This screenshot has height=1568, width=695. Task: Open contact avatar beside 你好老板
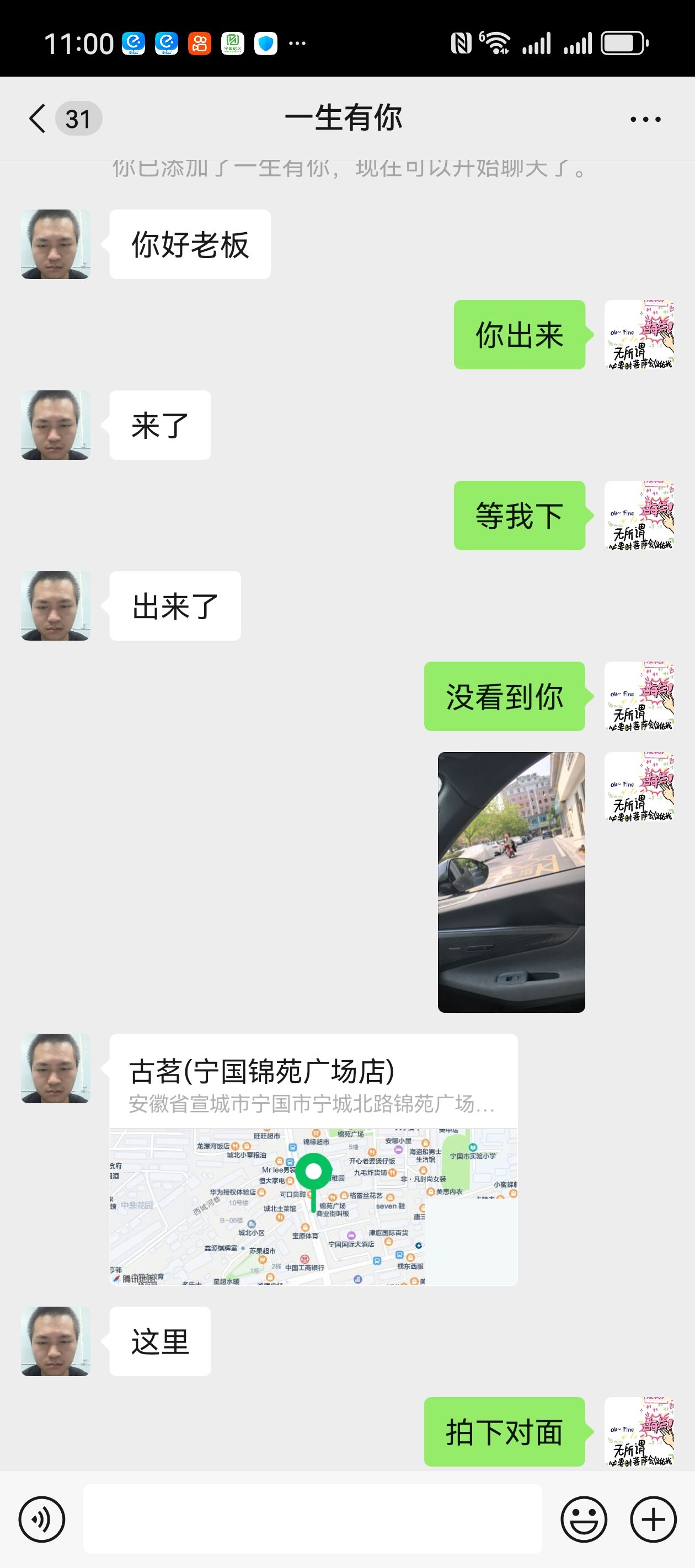coord(55,244)
